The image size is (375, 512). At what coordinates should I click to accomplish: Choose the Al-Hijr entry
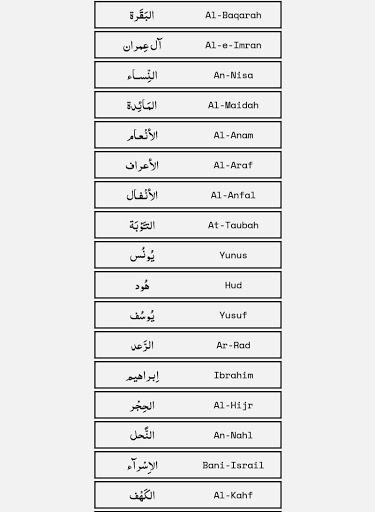pos(188,405)
